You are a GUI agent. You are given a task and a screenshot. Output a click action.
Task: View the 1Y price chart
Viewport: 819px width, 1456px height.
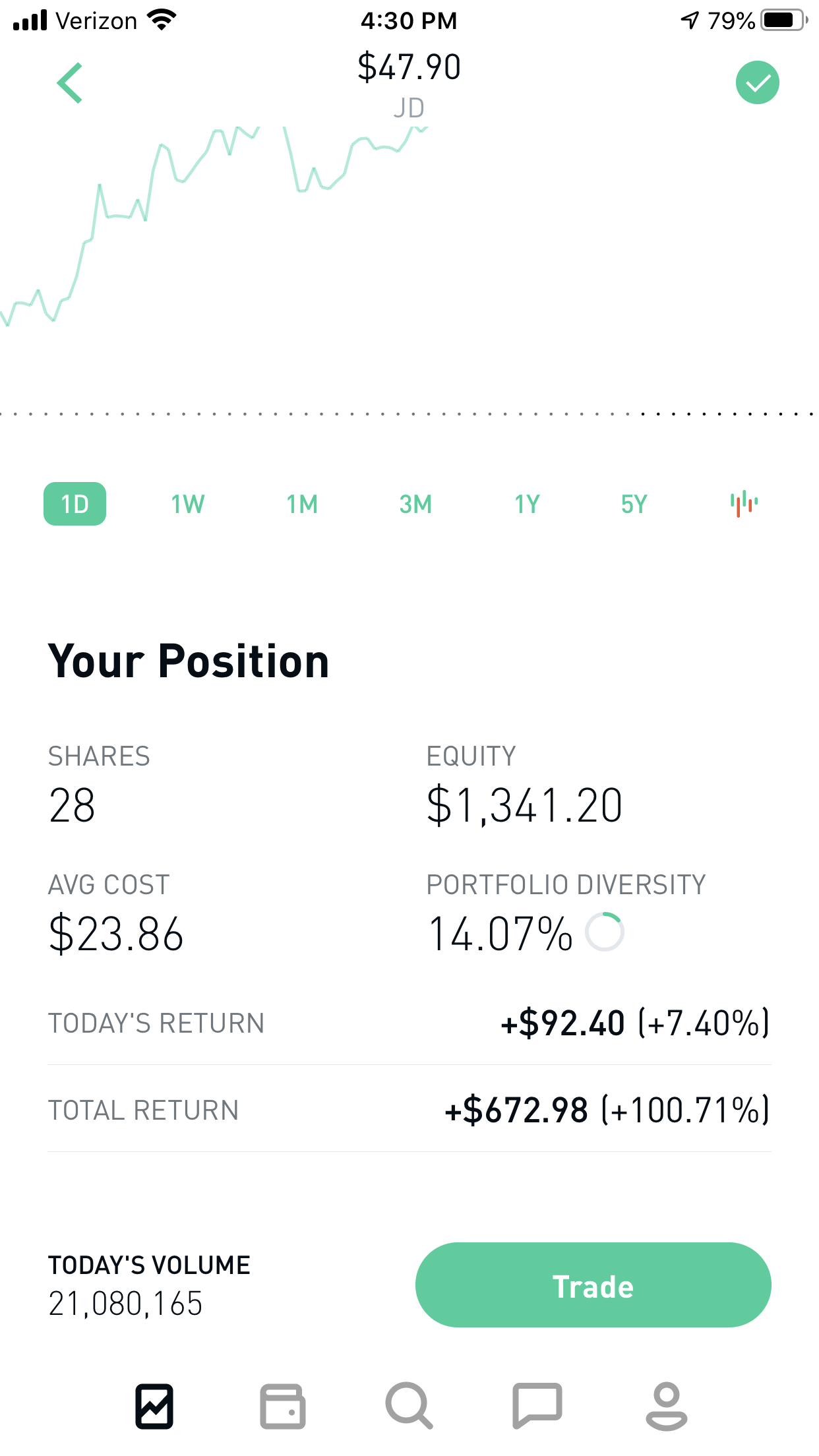tap(527, 504)
